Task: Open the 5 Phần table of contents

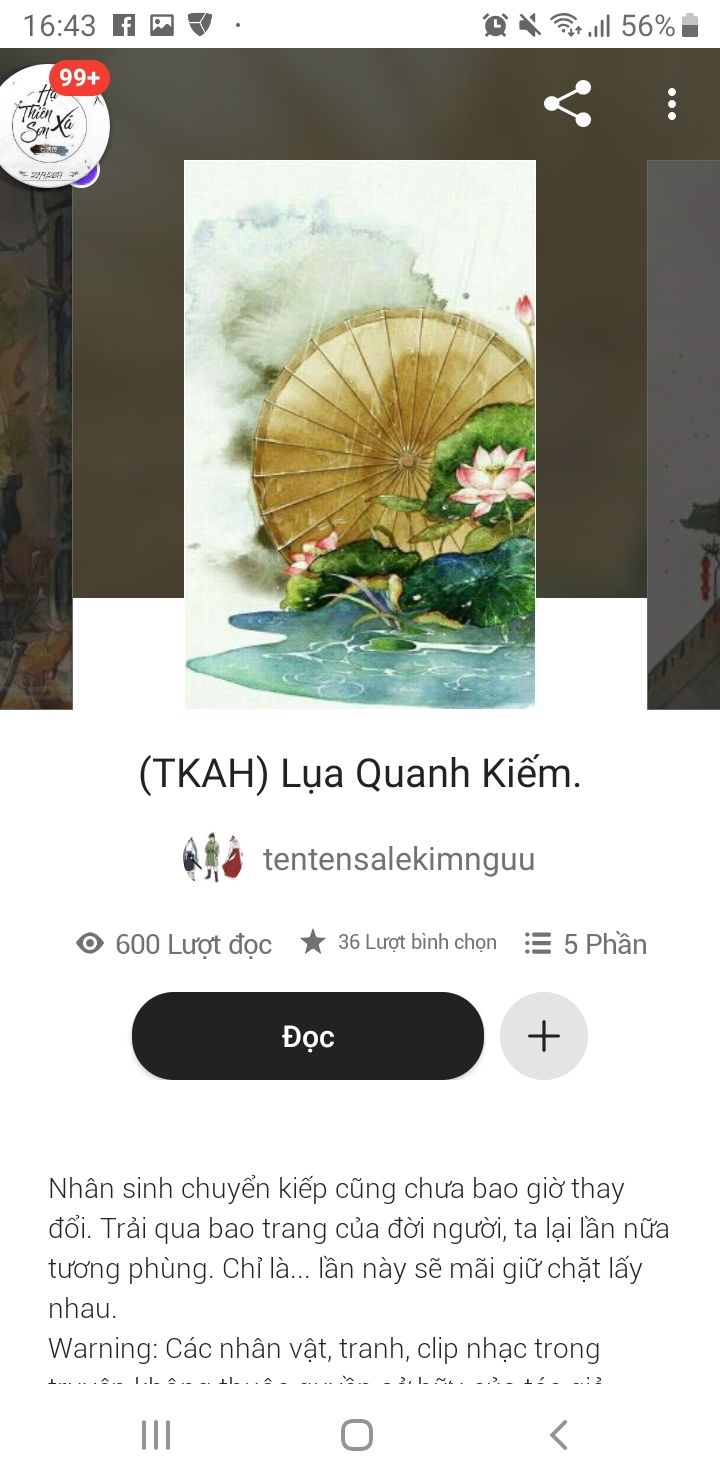Action: 586,943
